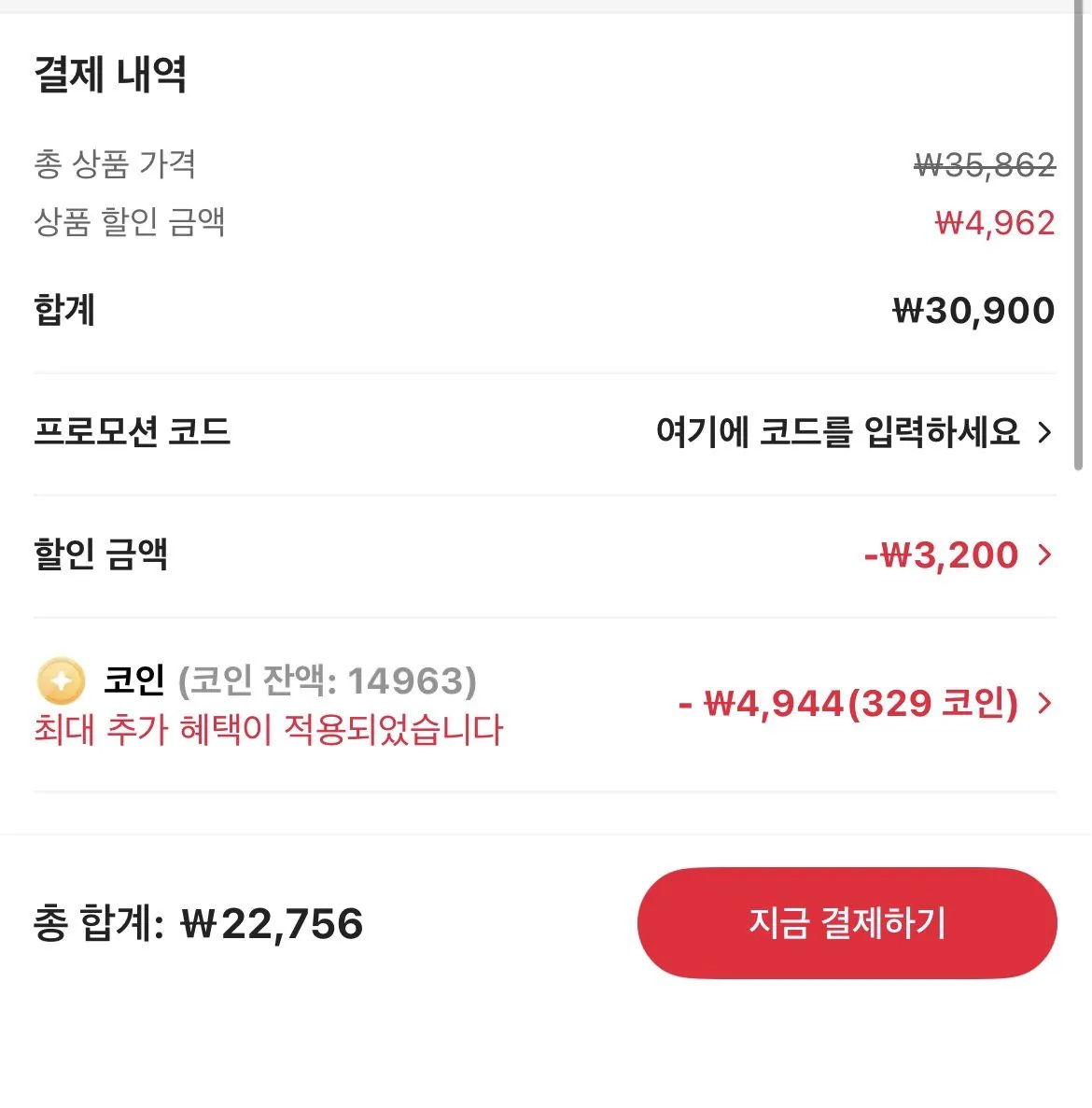Select the -₩4,944(329 코인) coin deduction
This screenshot has height=1108, width=1092.
(849, 704)
